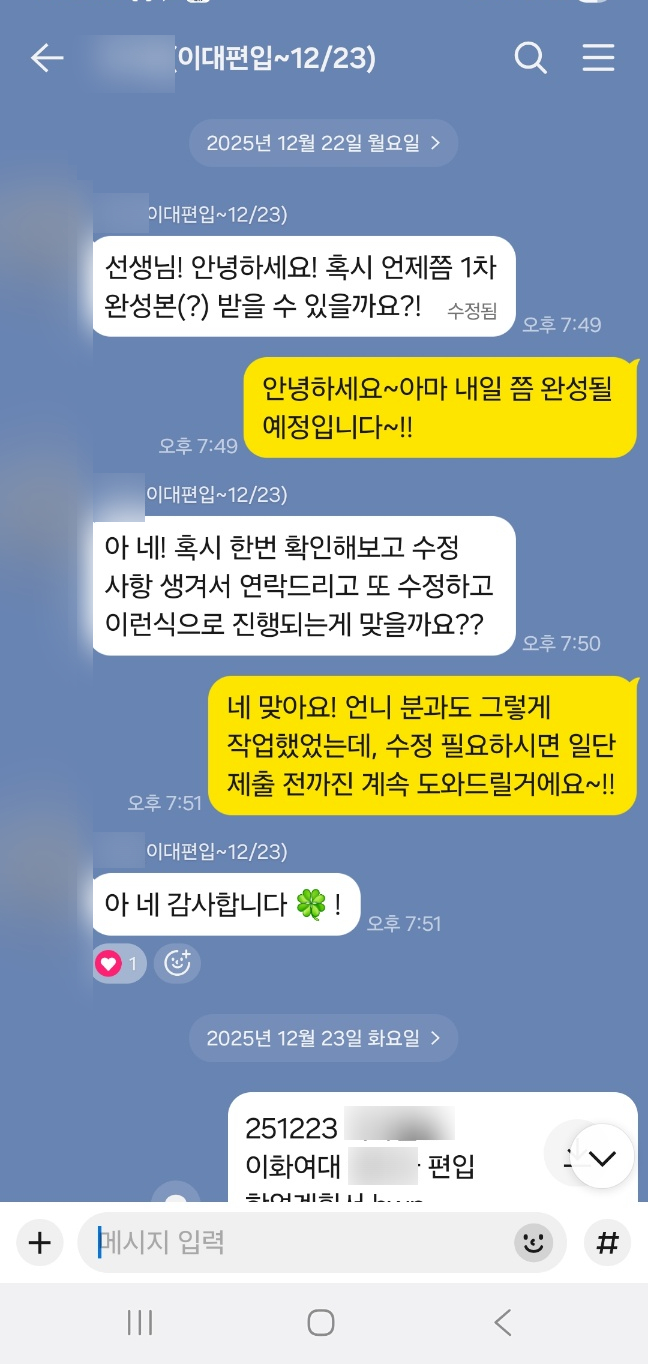The height and width of the screenshot is (1364, 648).
Task: Add an emoji reaction to the thank-you message
Action: point(178,964)
